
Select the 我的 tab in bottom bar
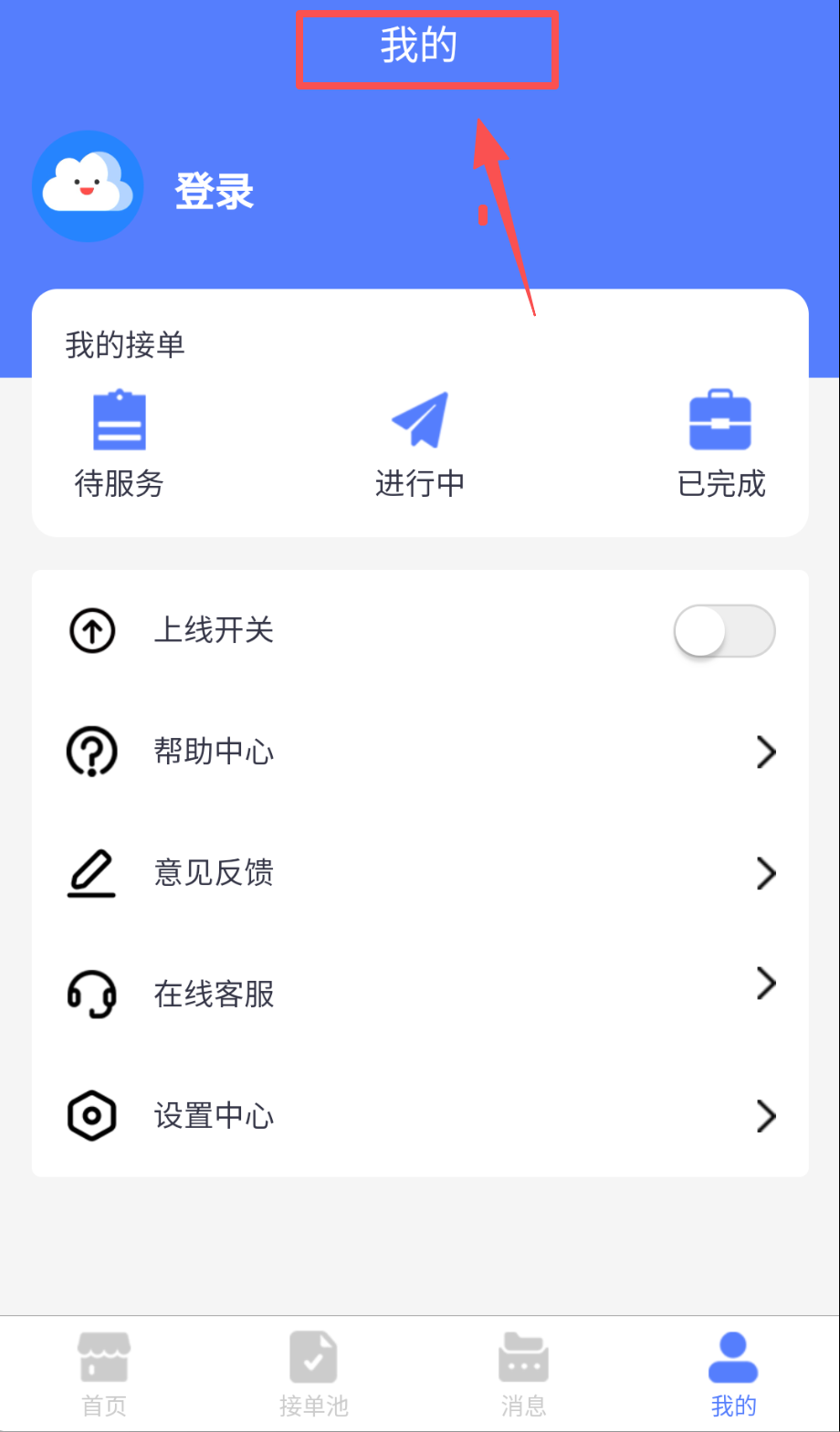pos(733,1374)
